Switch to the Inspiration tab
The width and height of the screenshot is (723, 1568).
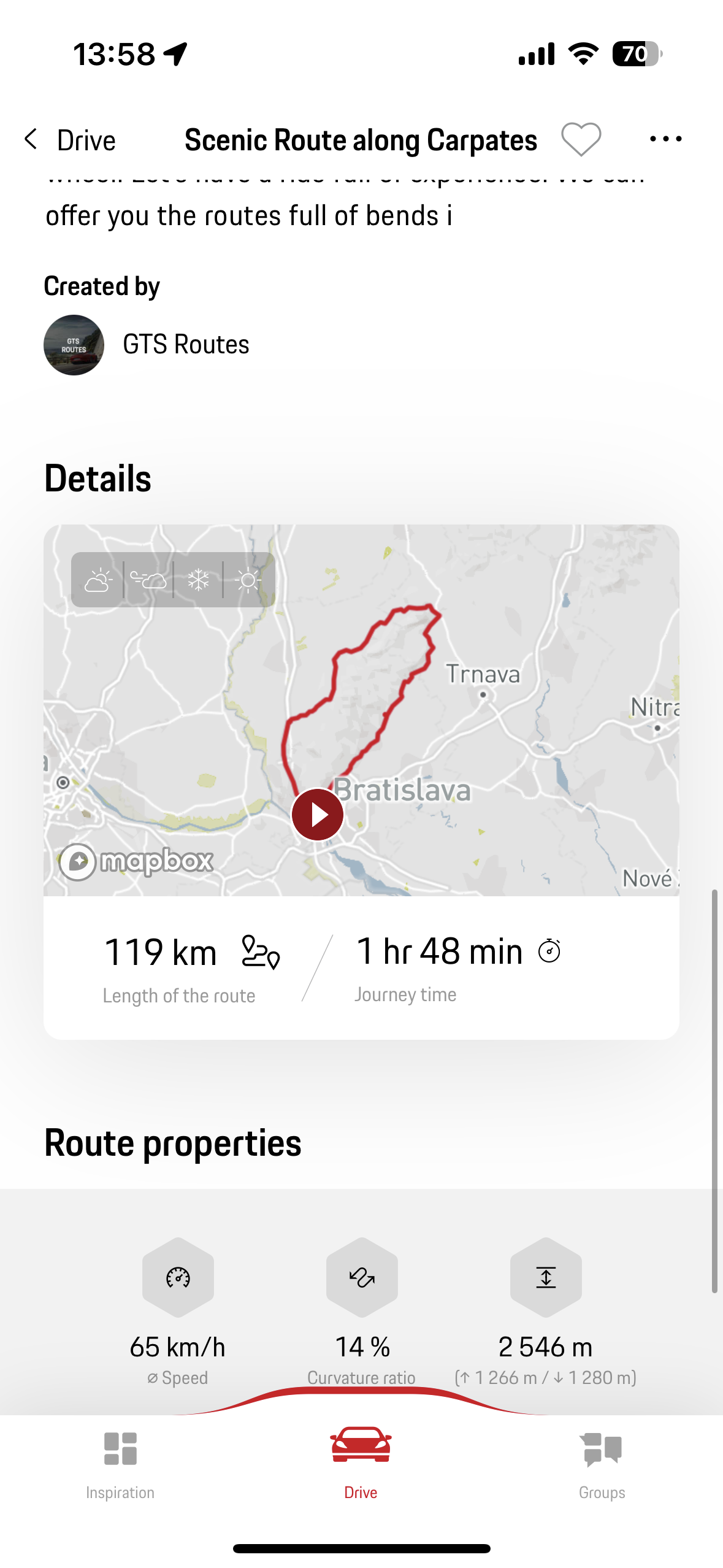tap(120, 1465)
